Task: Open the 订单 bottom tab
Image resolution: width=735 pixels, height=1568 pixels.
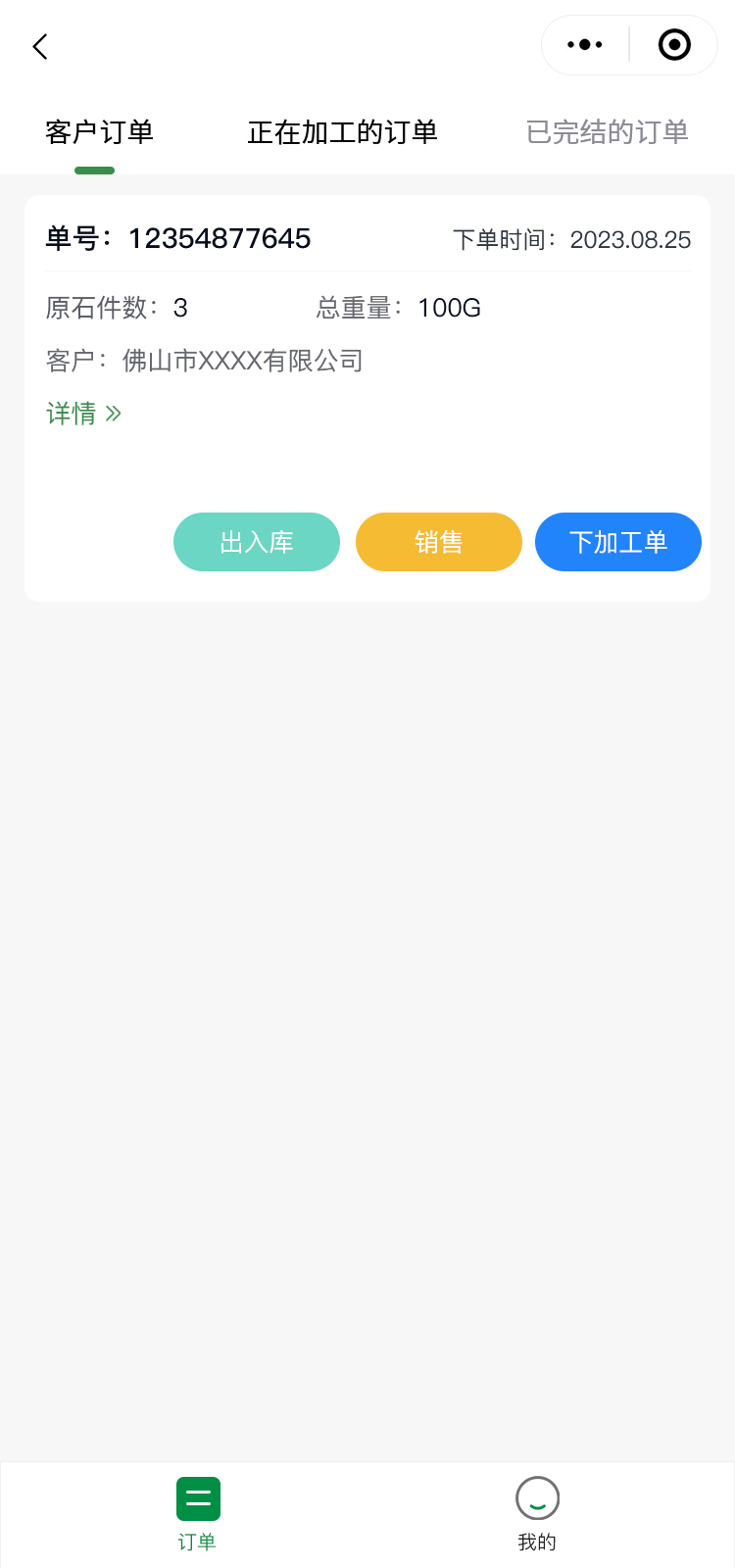Action: click(197, 1514)
